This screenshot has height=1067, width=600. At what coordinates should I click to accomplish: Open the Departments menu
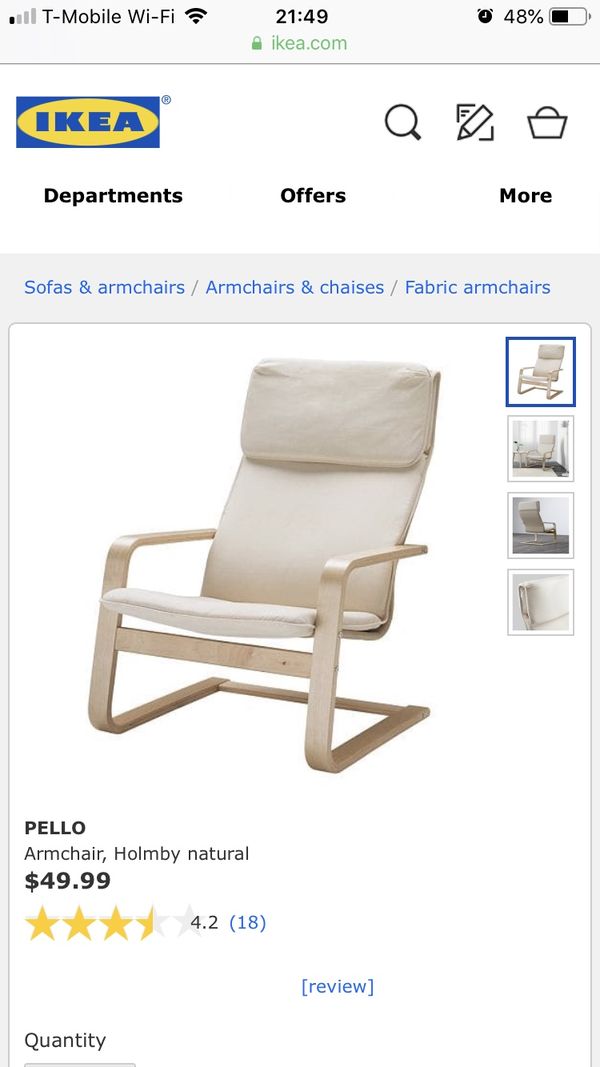point(113,196)
